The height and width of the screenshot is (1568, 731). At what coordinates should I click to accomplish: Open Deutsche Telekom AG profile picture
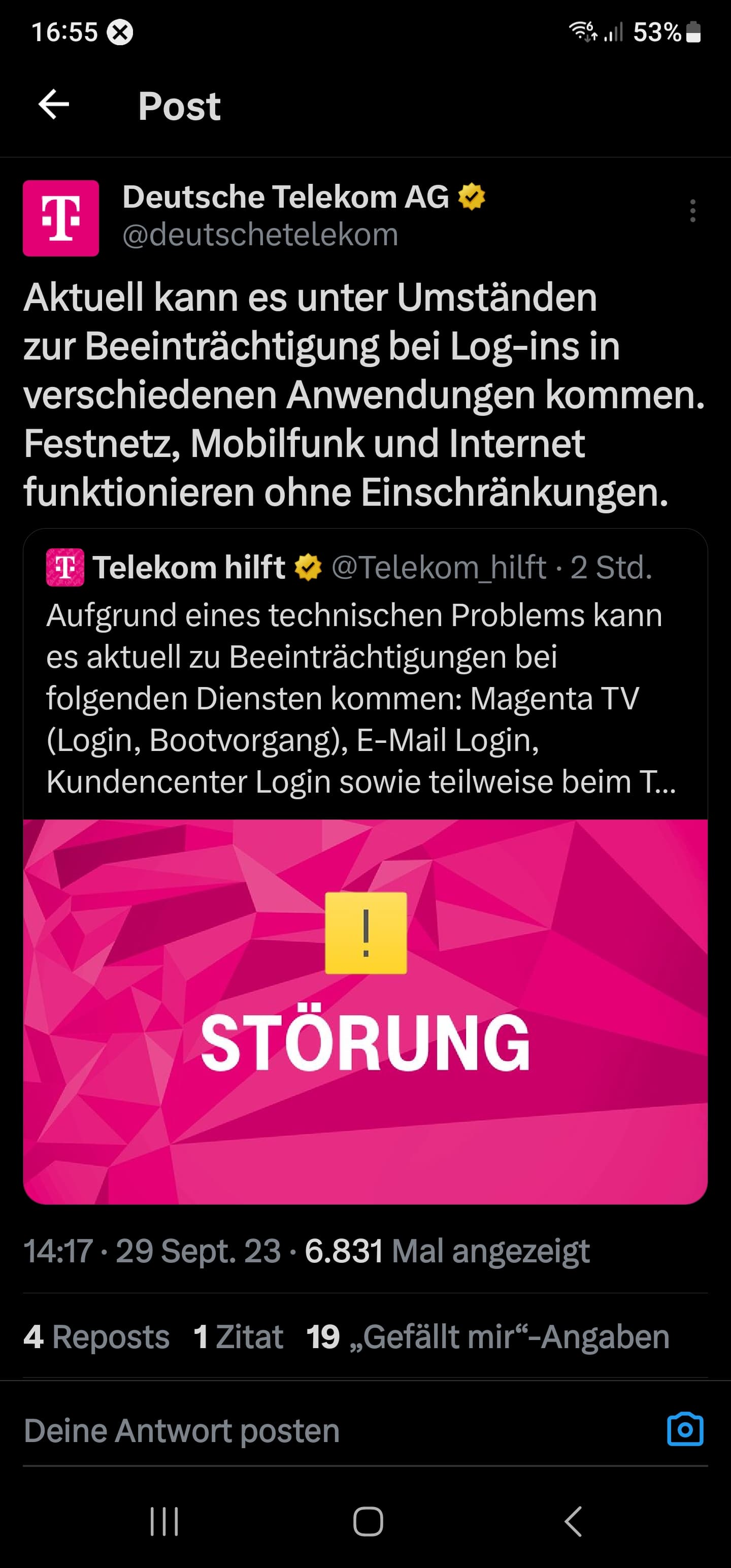click(x=61, y=218)
